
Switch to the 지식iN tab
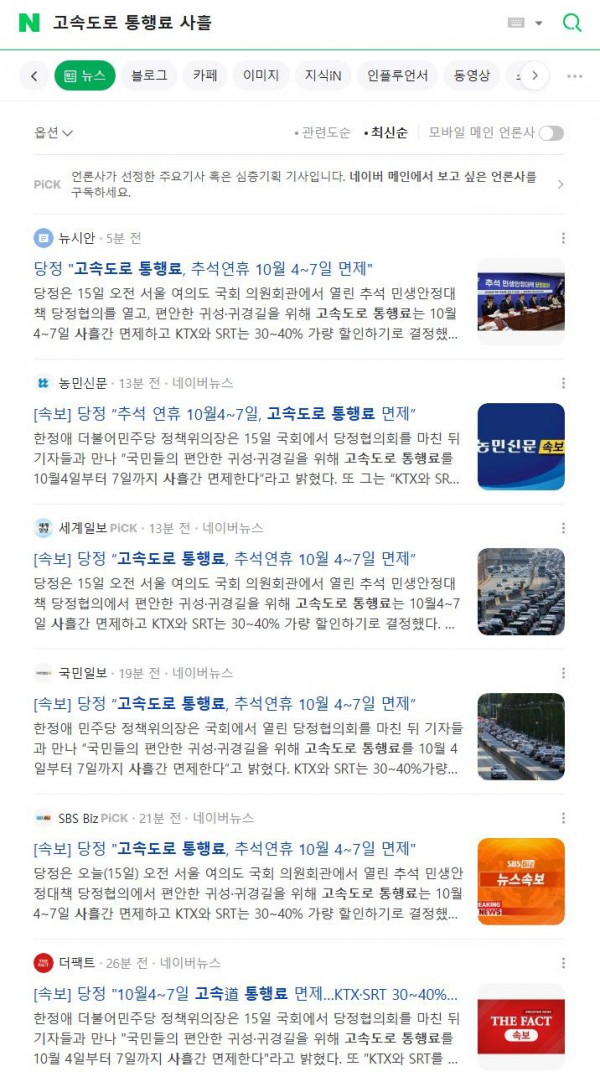click(x=322, y=75)
